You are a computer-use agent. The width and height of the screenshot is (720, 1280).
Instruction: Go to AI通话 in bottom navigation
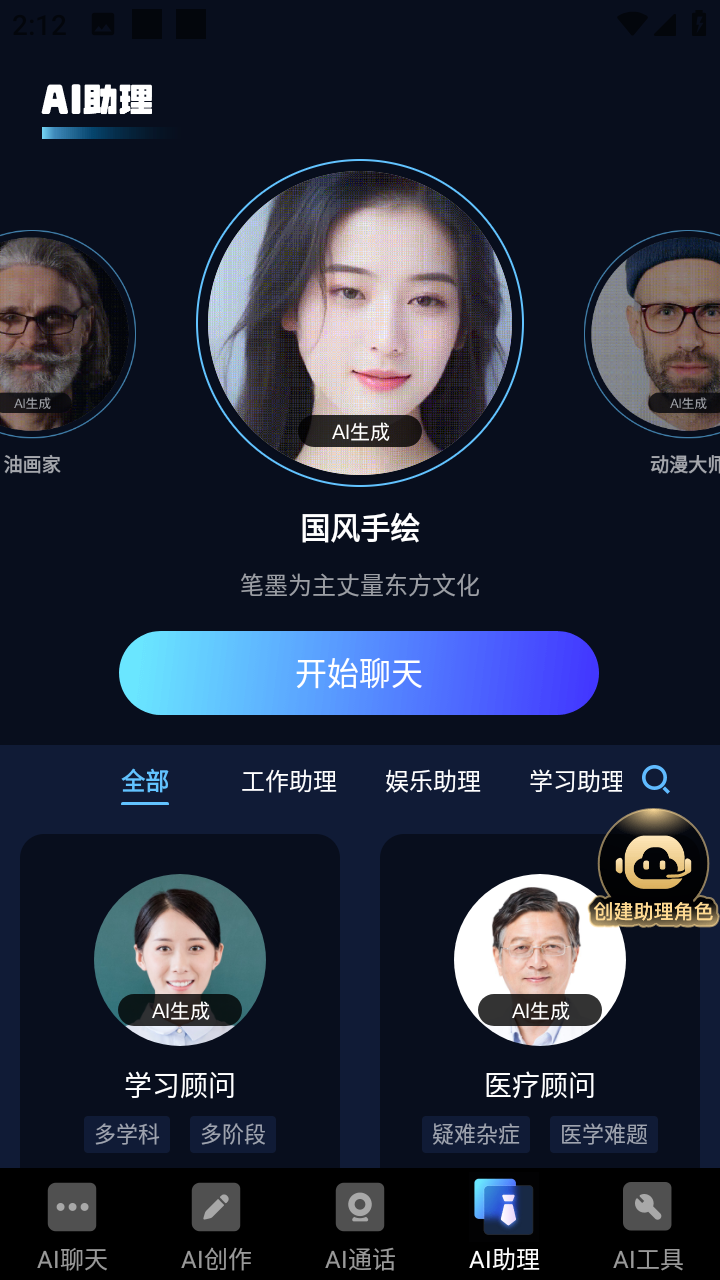[x=360, y=1225]
